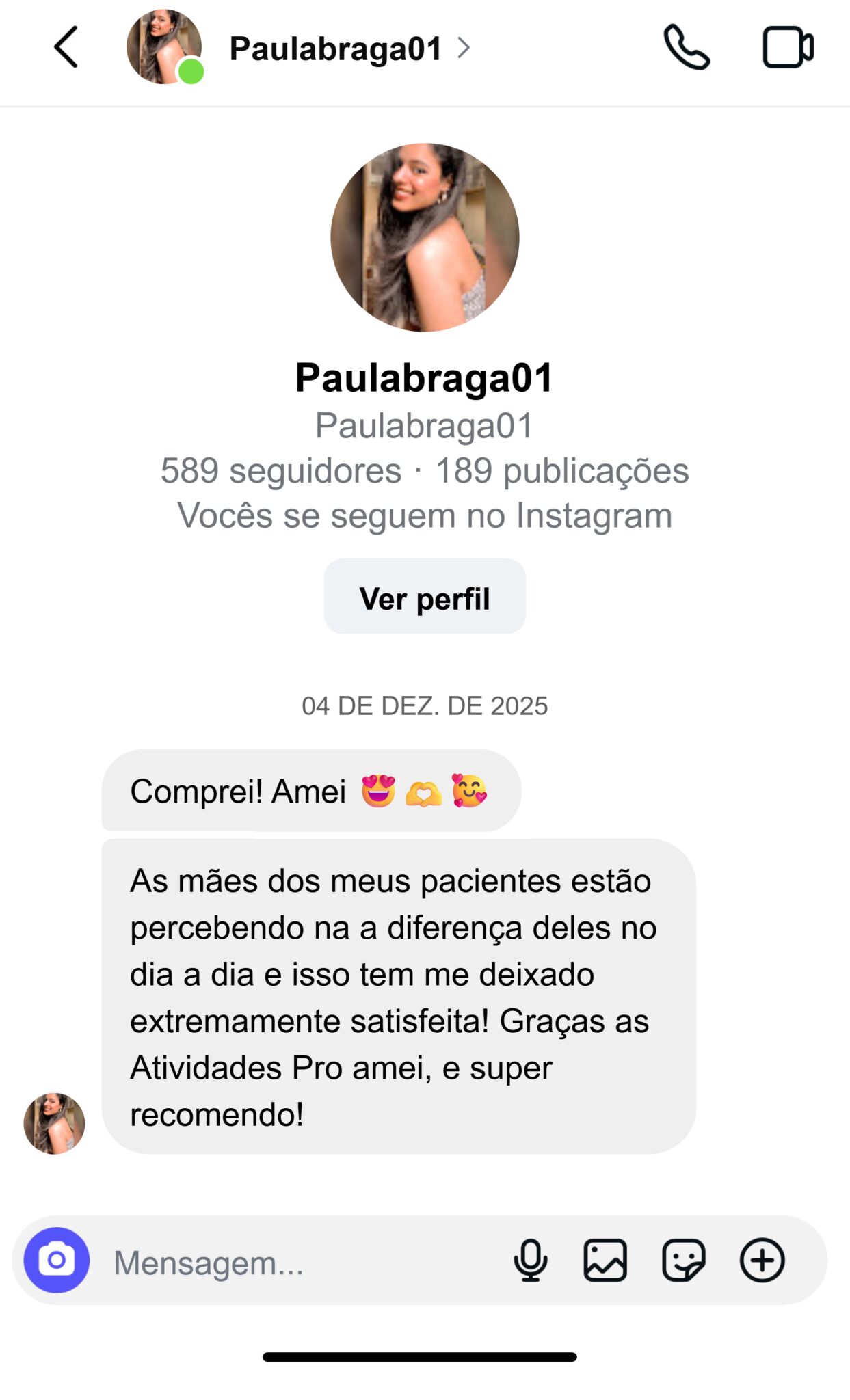
Task: Open Paulabraga01's profile via the Ver perfil button
Action: [x=424, y=597]
